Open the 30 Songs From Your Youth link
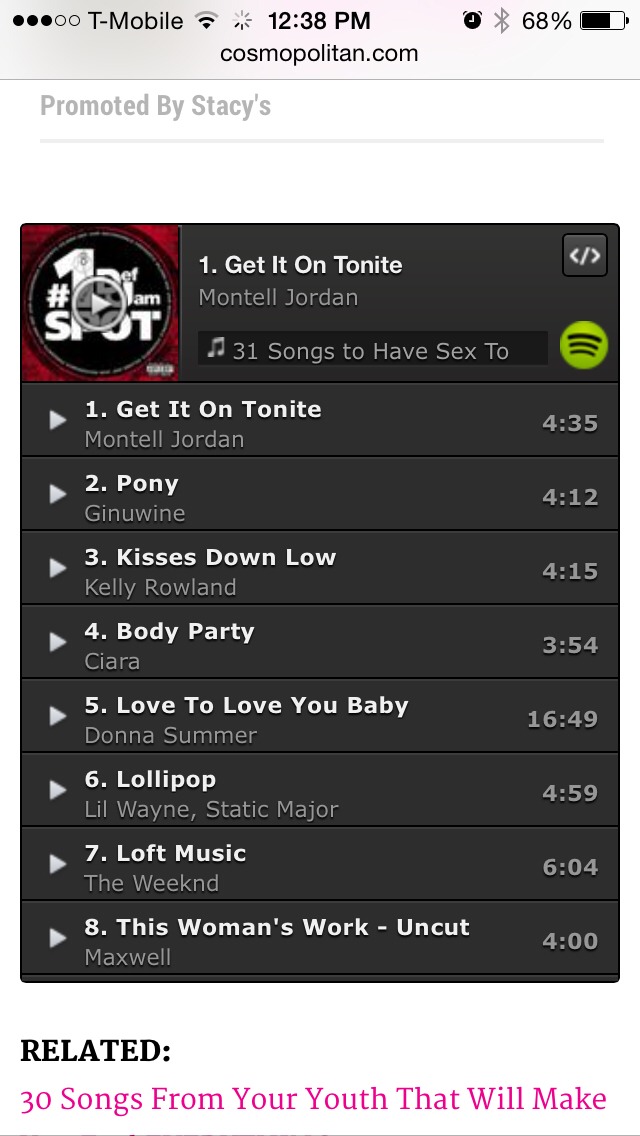The height and width of the screenshot is (1136, 640). point(313,1100)
